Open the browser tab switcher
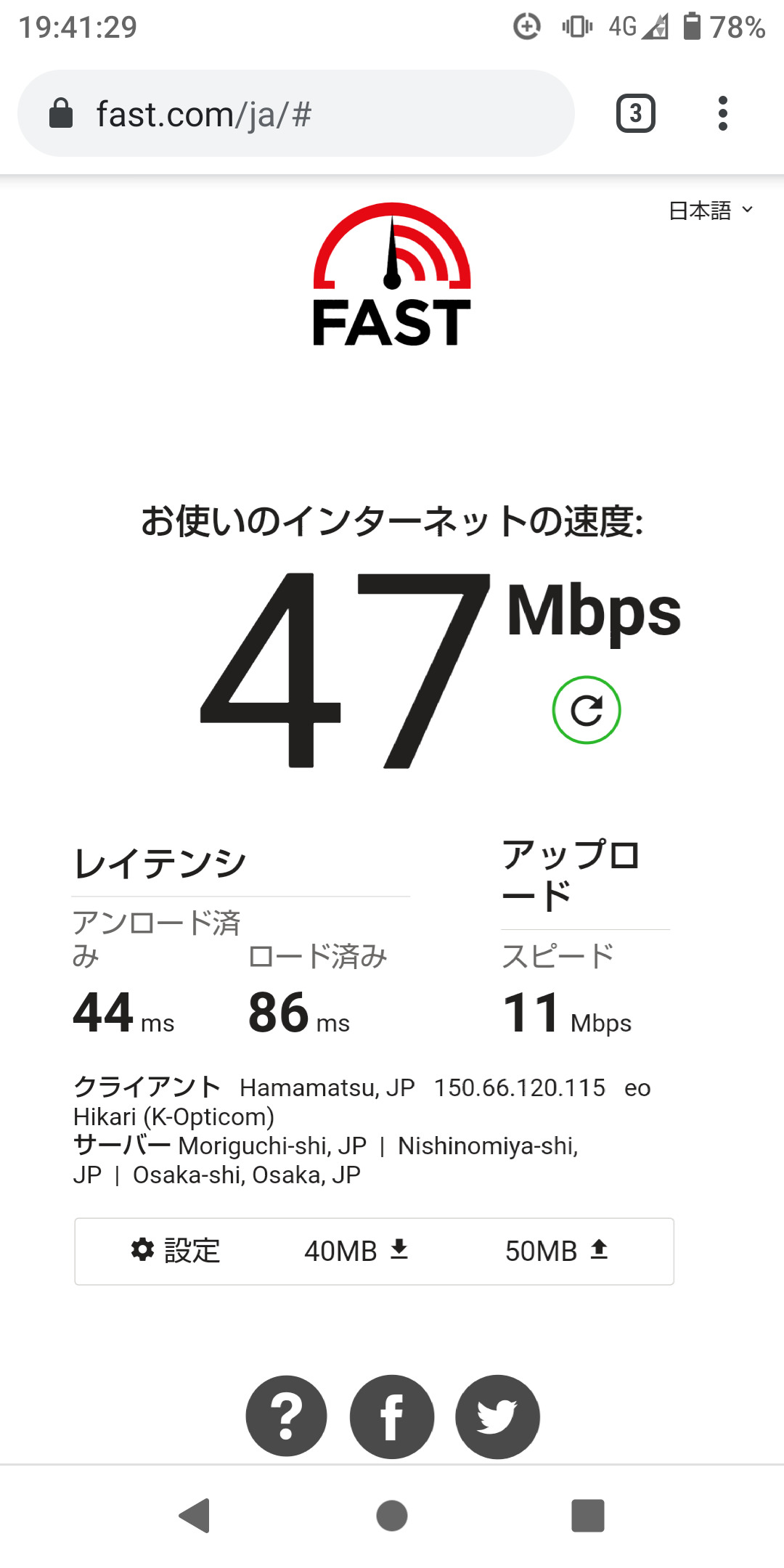 636,113
